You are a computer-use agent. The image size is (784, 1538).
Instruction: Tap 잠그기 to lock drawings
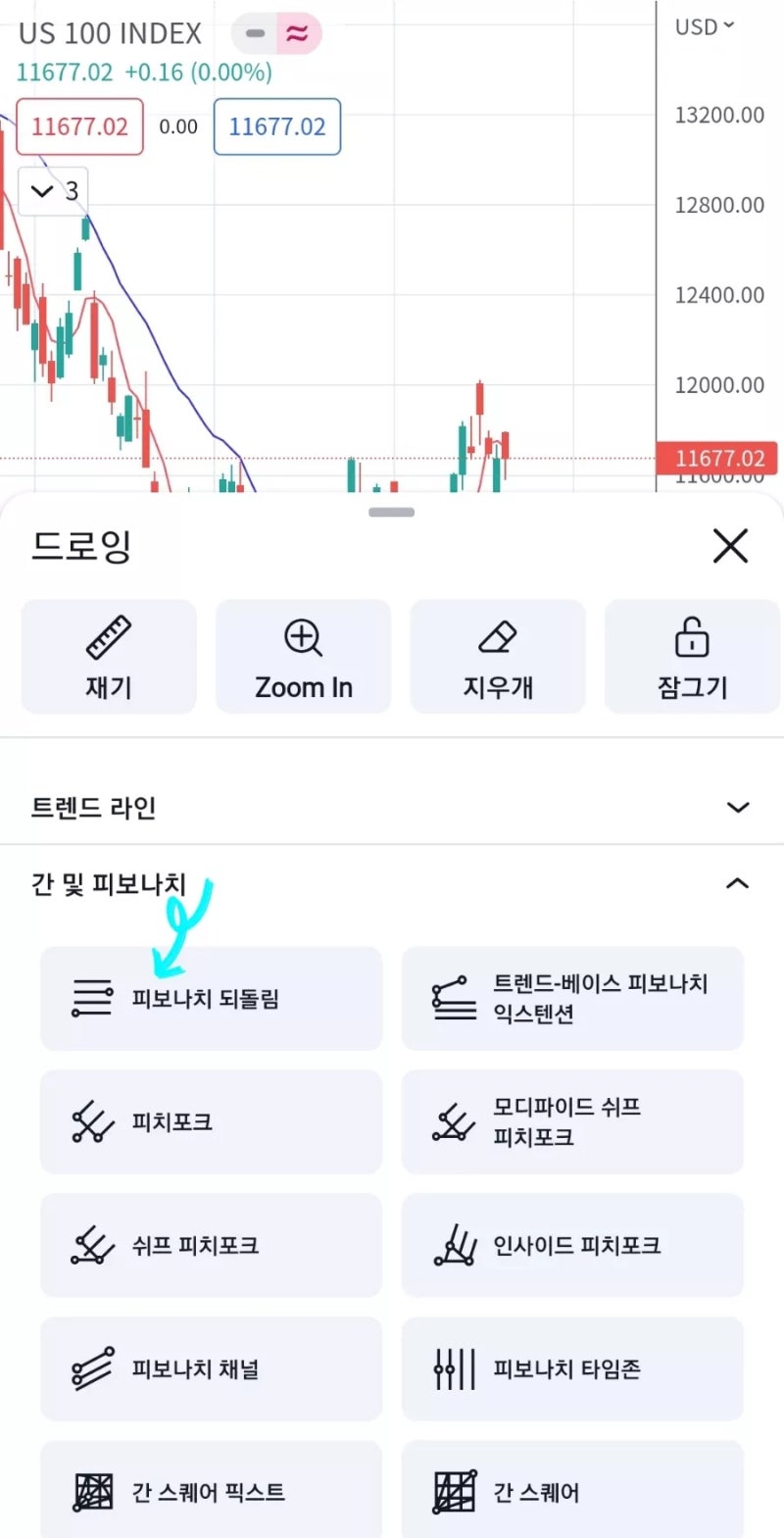tap(692, 657)
